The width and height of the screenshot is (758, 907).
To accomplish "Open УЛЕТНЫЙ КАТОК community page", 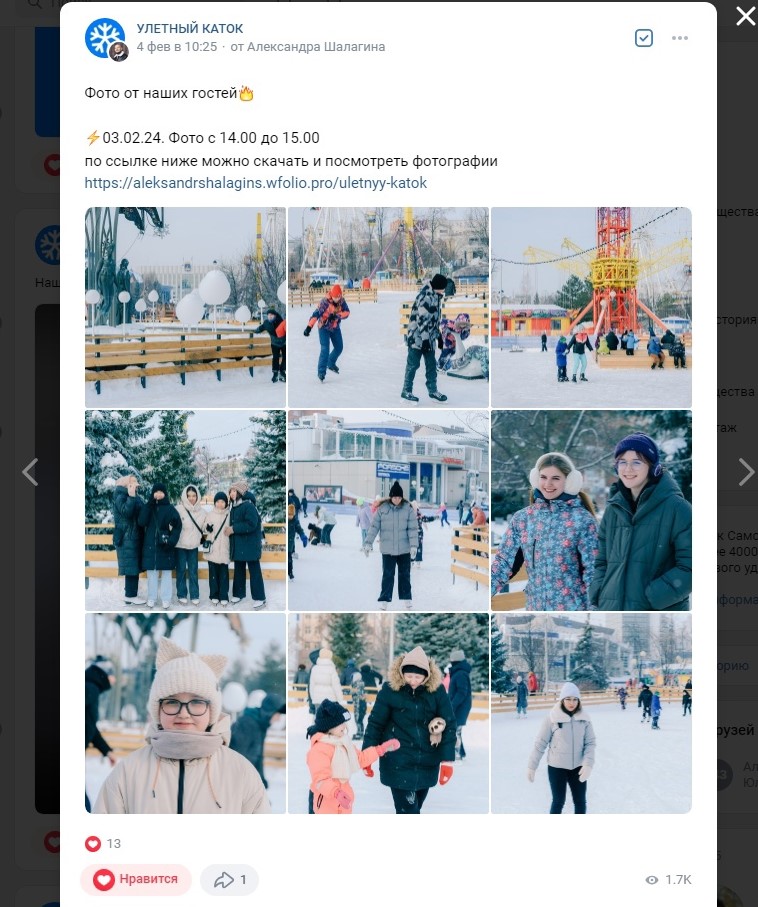I will click(190, 28).
